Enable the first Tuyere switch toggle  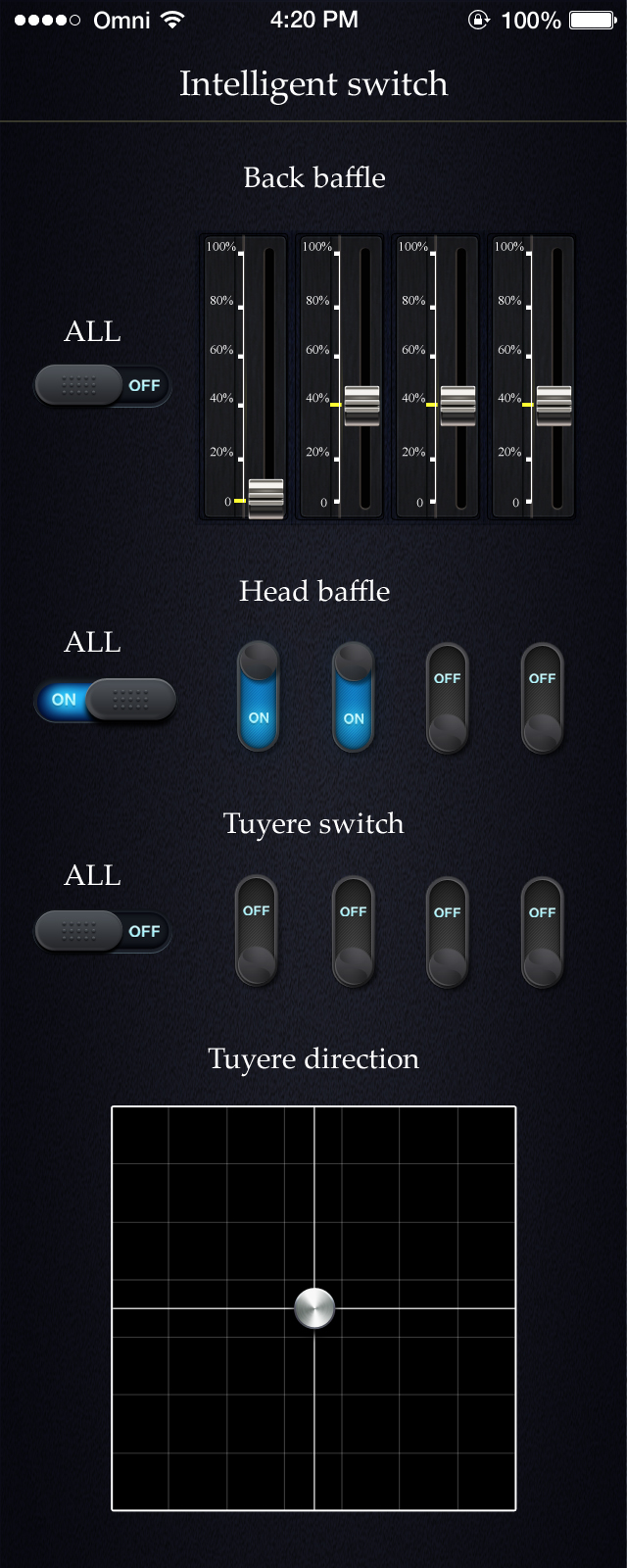point(257,931)
